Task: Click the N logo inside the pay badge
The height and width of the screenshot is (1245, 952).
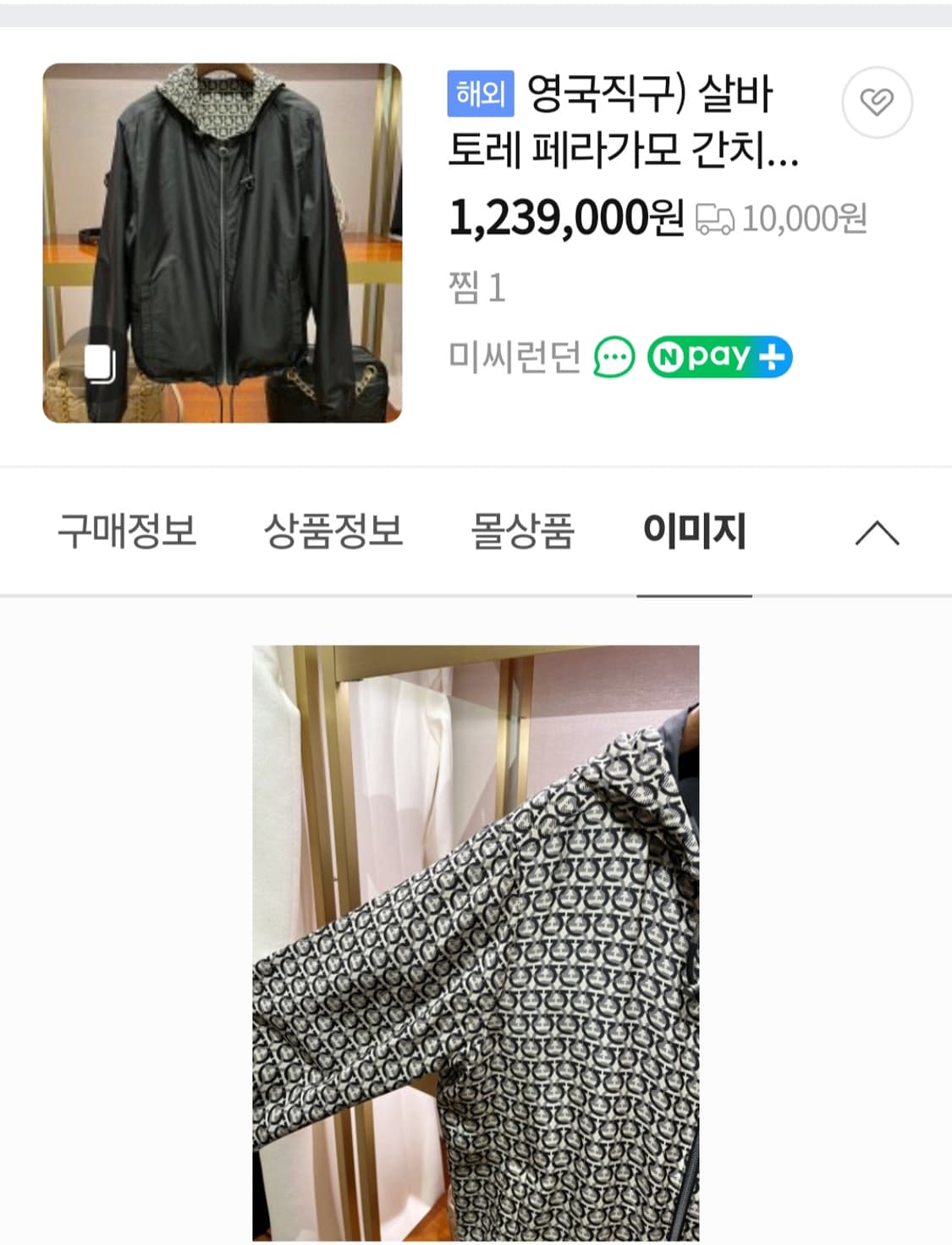Action: click(x=669, y=358)
